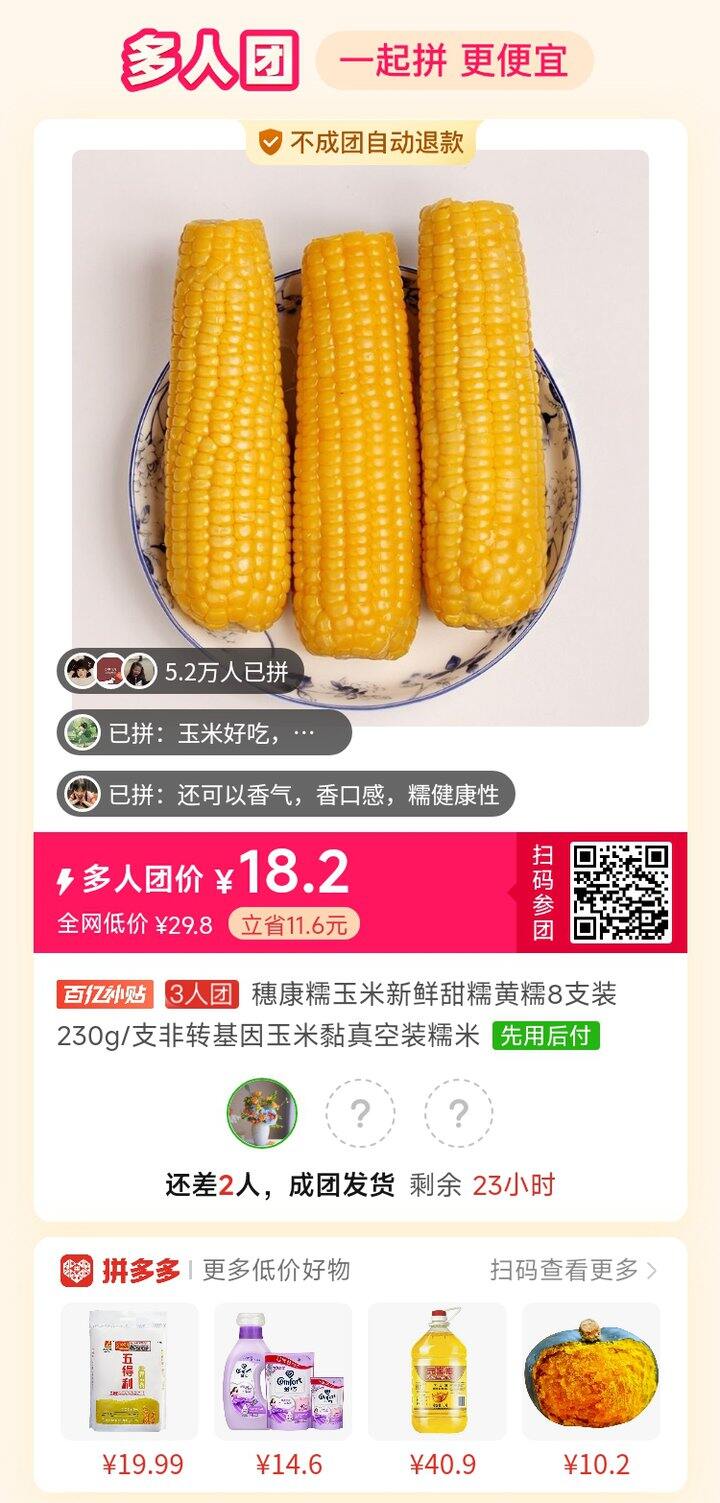
Task: Click the first empty ? avatar slot
Action: (x=360, y=1113)
